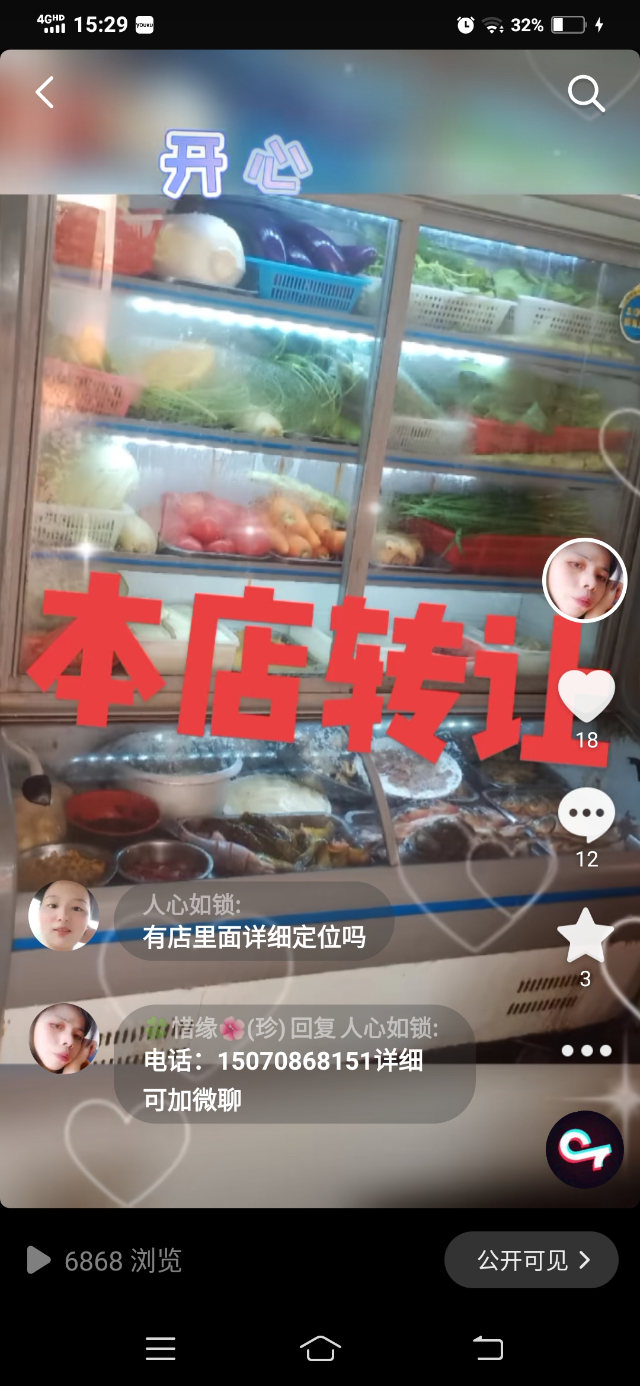This screenshot has width=640, height=1386.
Task: Open the video author's profile avatar
Action: pos(585,580)
